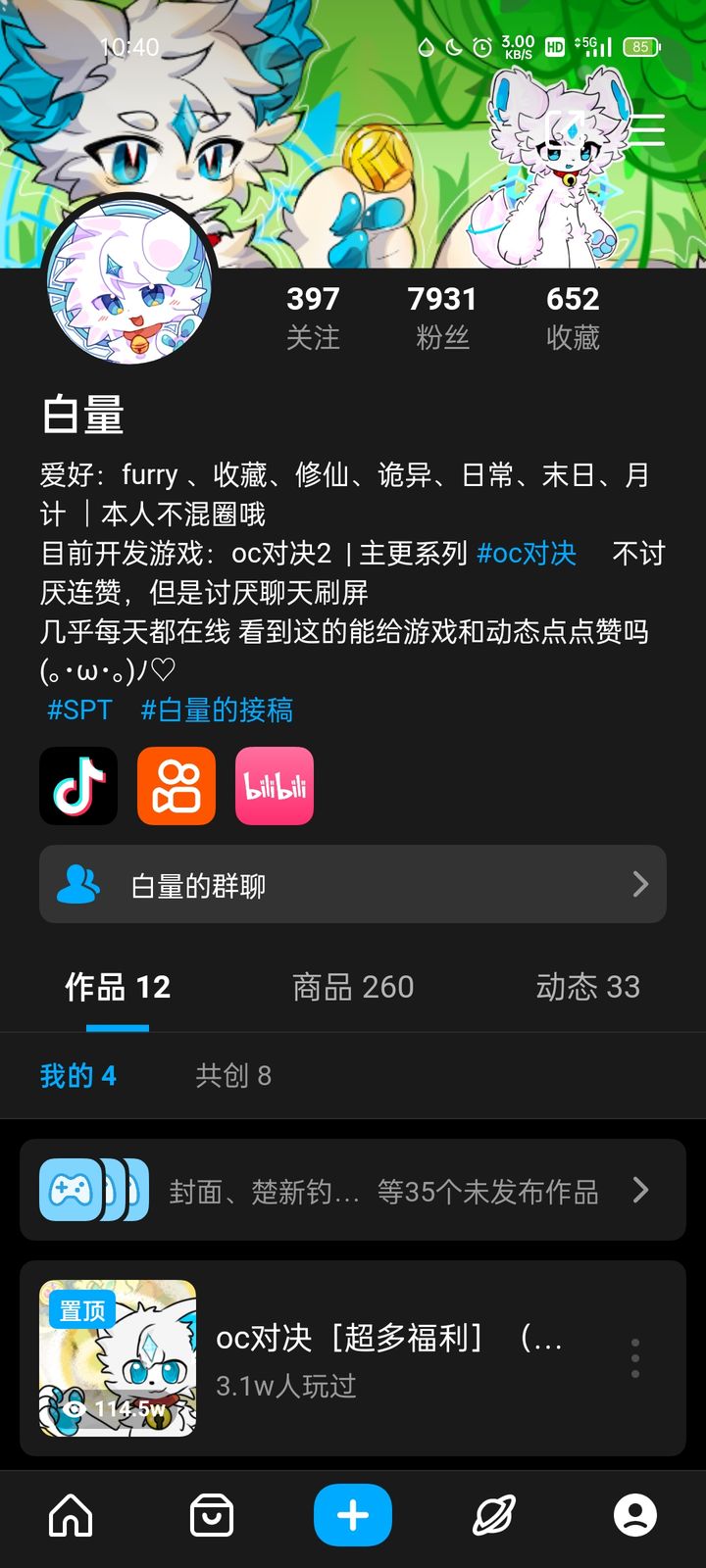Tap the 置顶 pinned label badge
Viewport: 706px width, 1568px height.
coord(83,1308)
